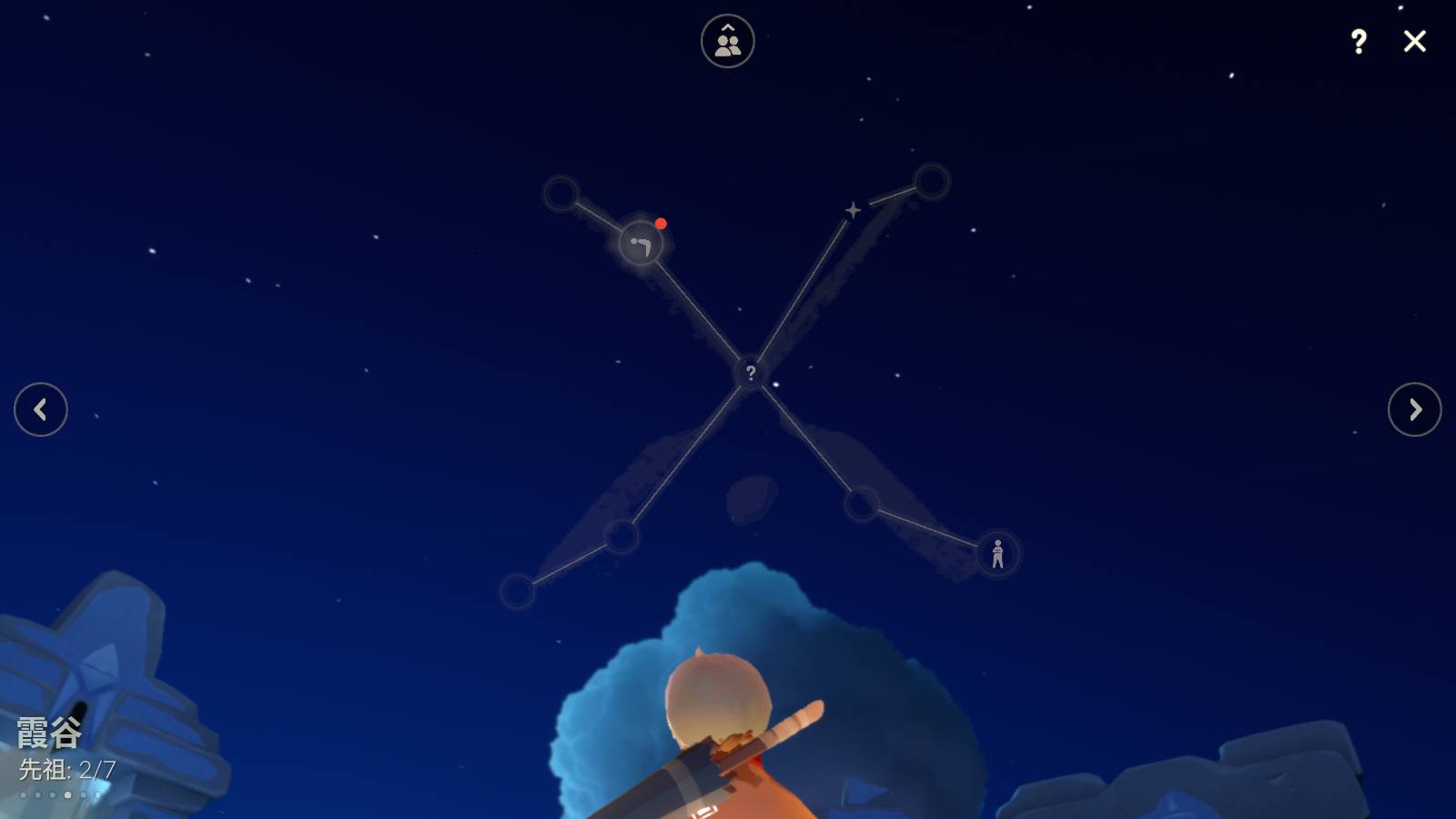
Task: Open the help question mark
Action: coord(1358,41)
